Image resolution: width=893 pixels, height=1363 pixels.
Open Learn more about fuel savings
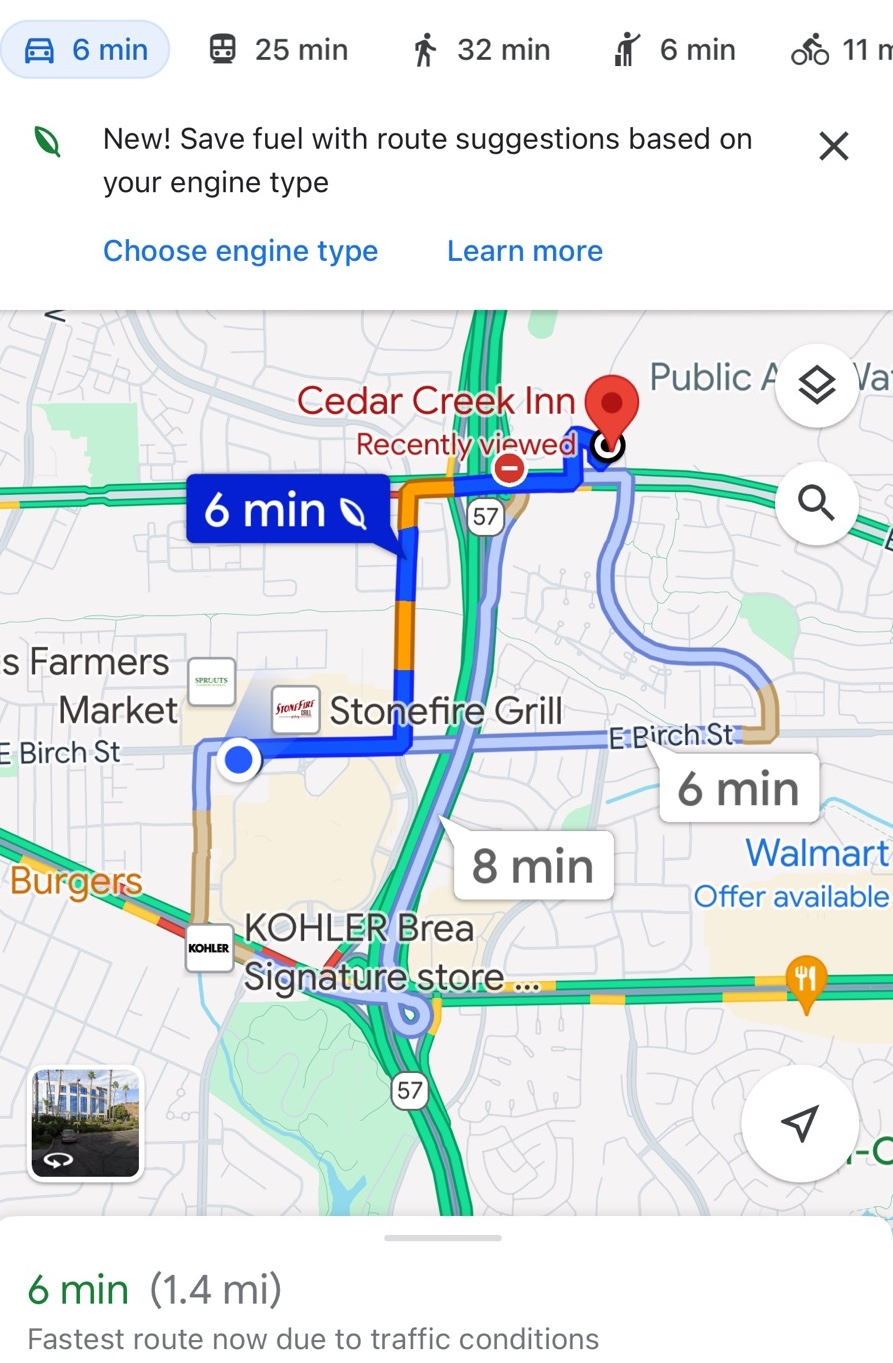coord(524,250)
